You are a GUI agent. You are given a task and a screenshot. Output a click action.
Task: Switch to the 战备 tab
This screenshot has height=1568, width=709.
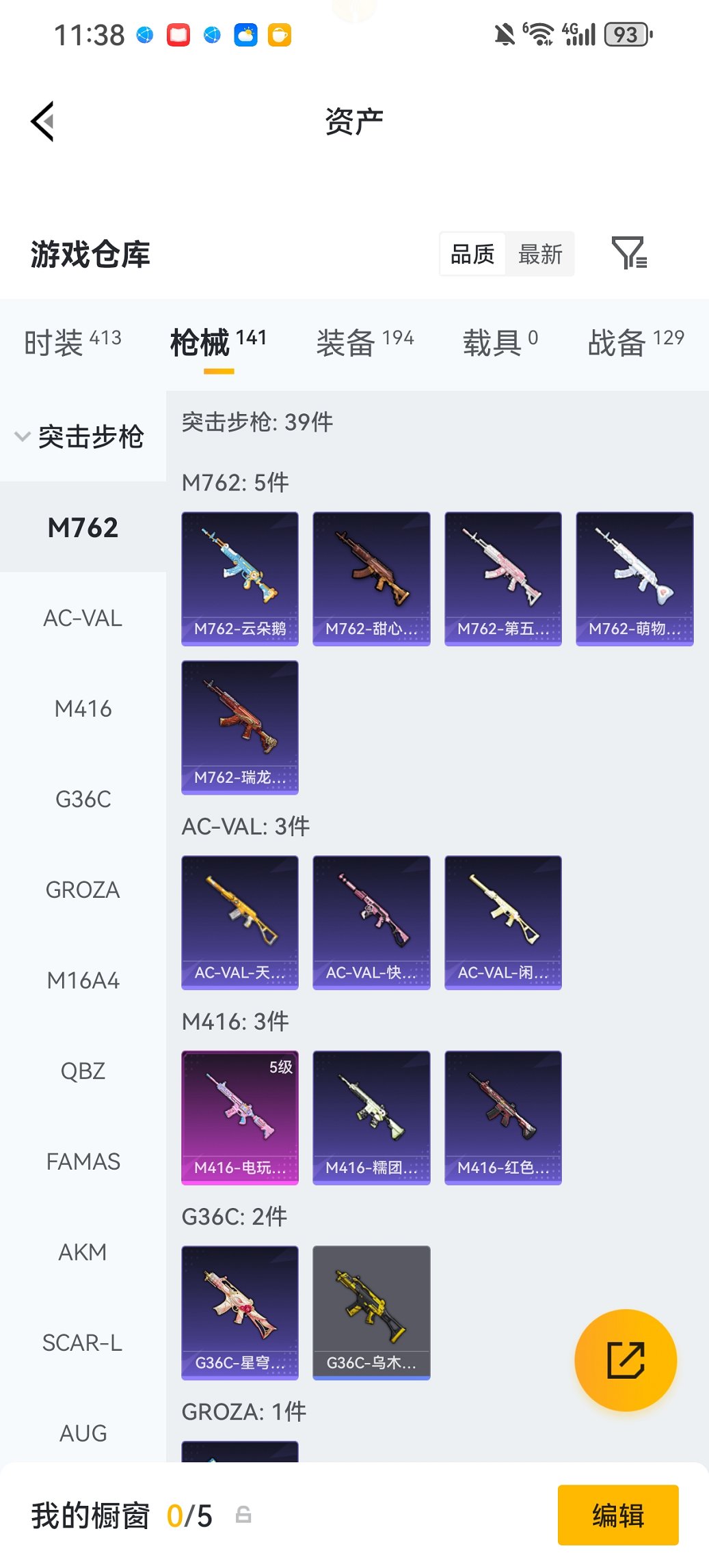635,342
